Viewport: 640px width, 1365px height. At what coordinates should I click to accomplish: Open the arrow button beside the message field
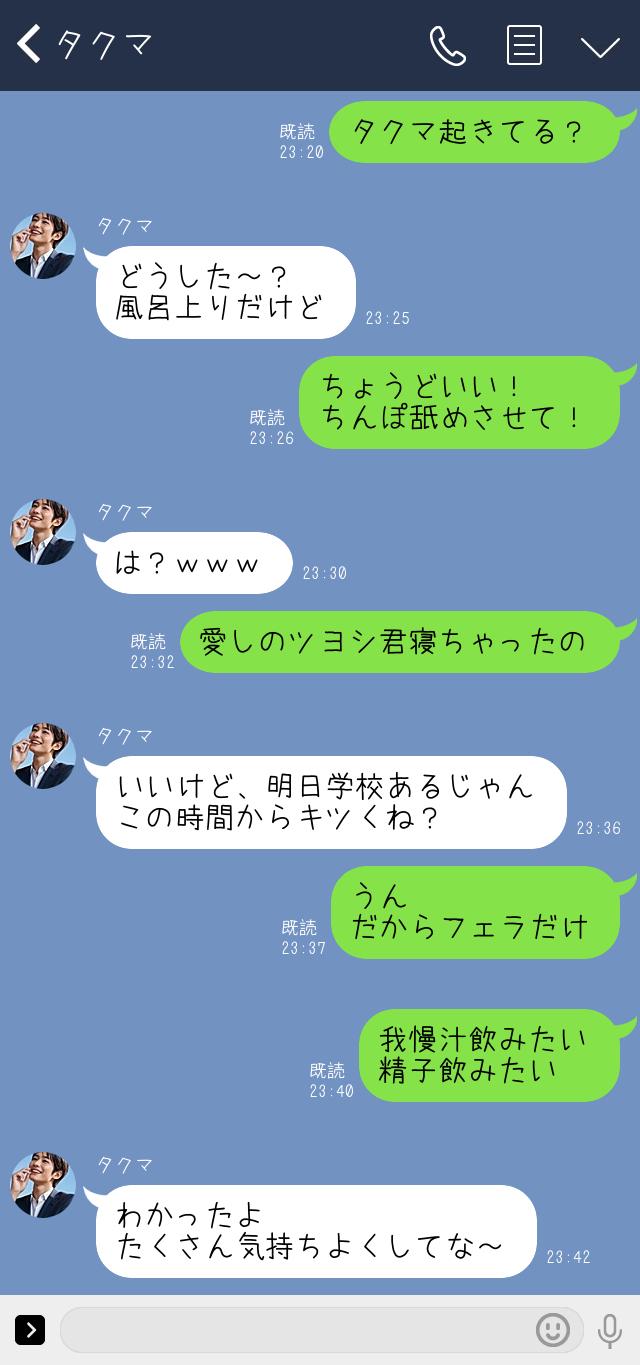tap(30, 1330)
